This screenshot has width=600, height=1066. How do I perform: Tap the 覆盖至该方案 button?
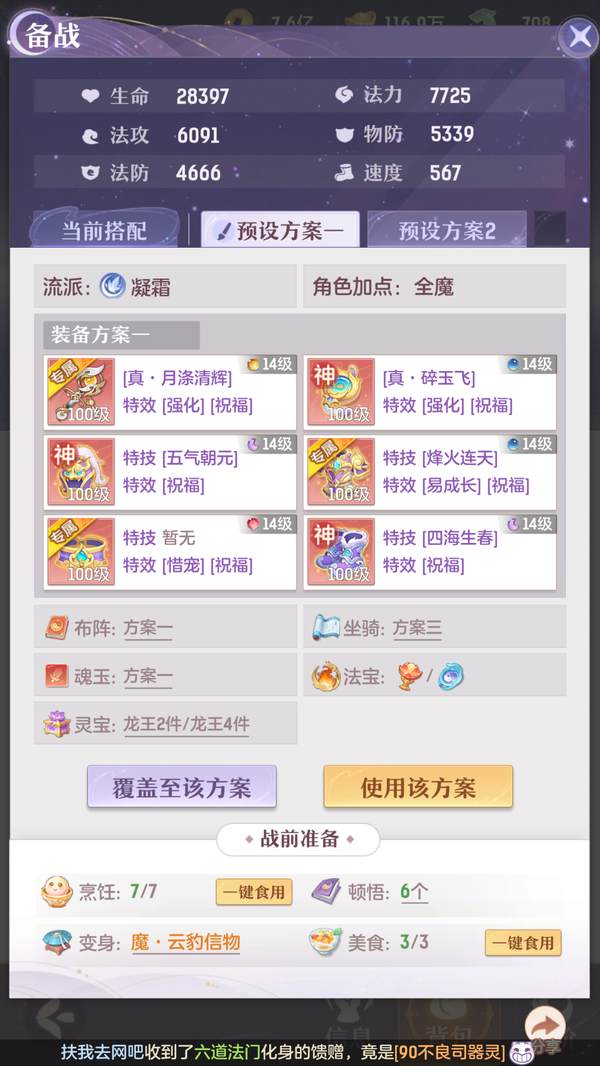tap(181, 787)
